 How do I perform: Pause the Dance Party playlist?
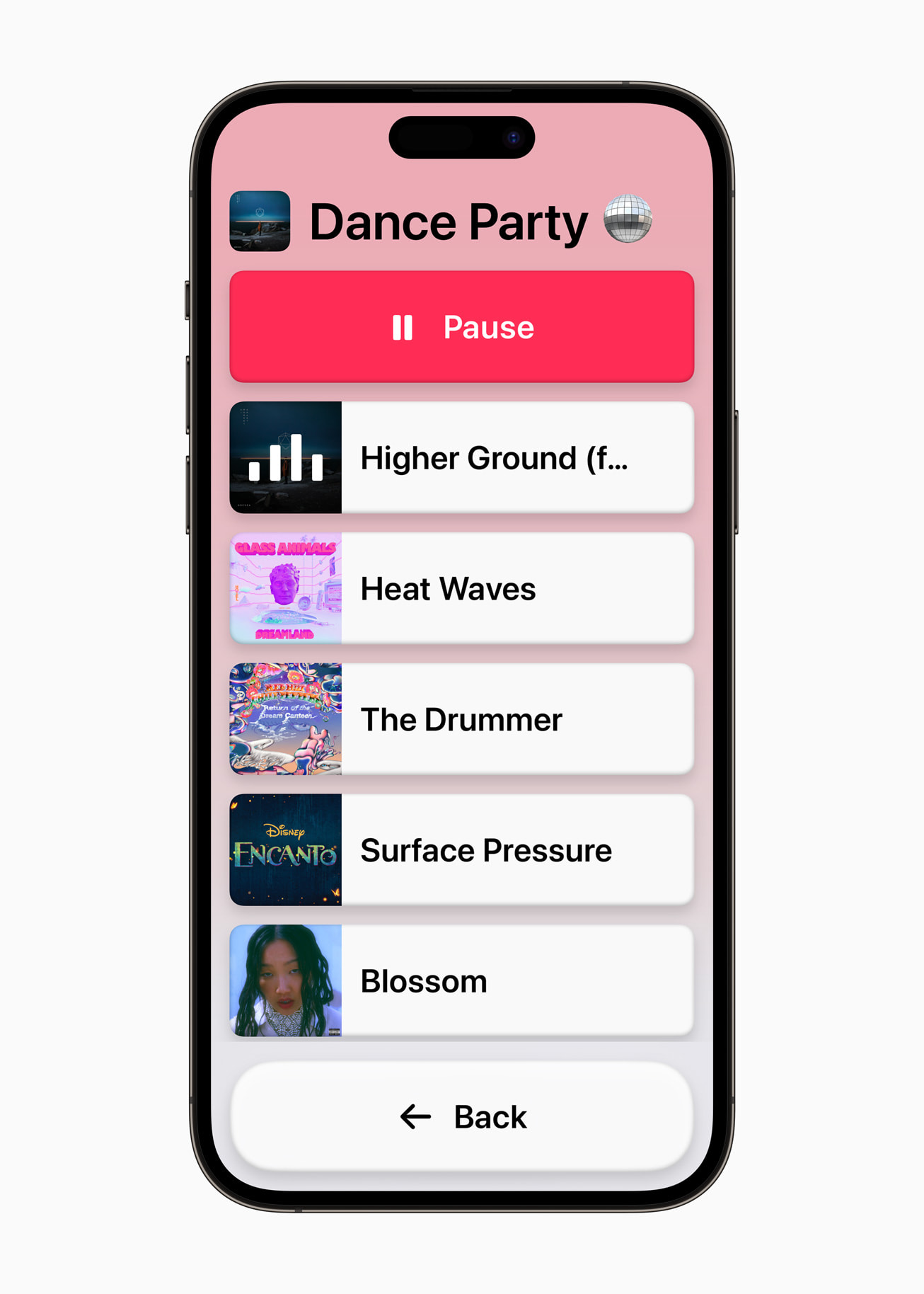coord(461,327)
